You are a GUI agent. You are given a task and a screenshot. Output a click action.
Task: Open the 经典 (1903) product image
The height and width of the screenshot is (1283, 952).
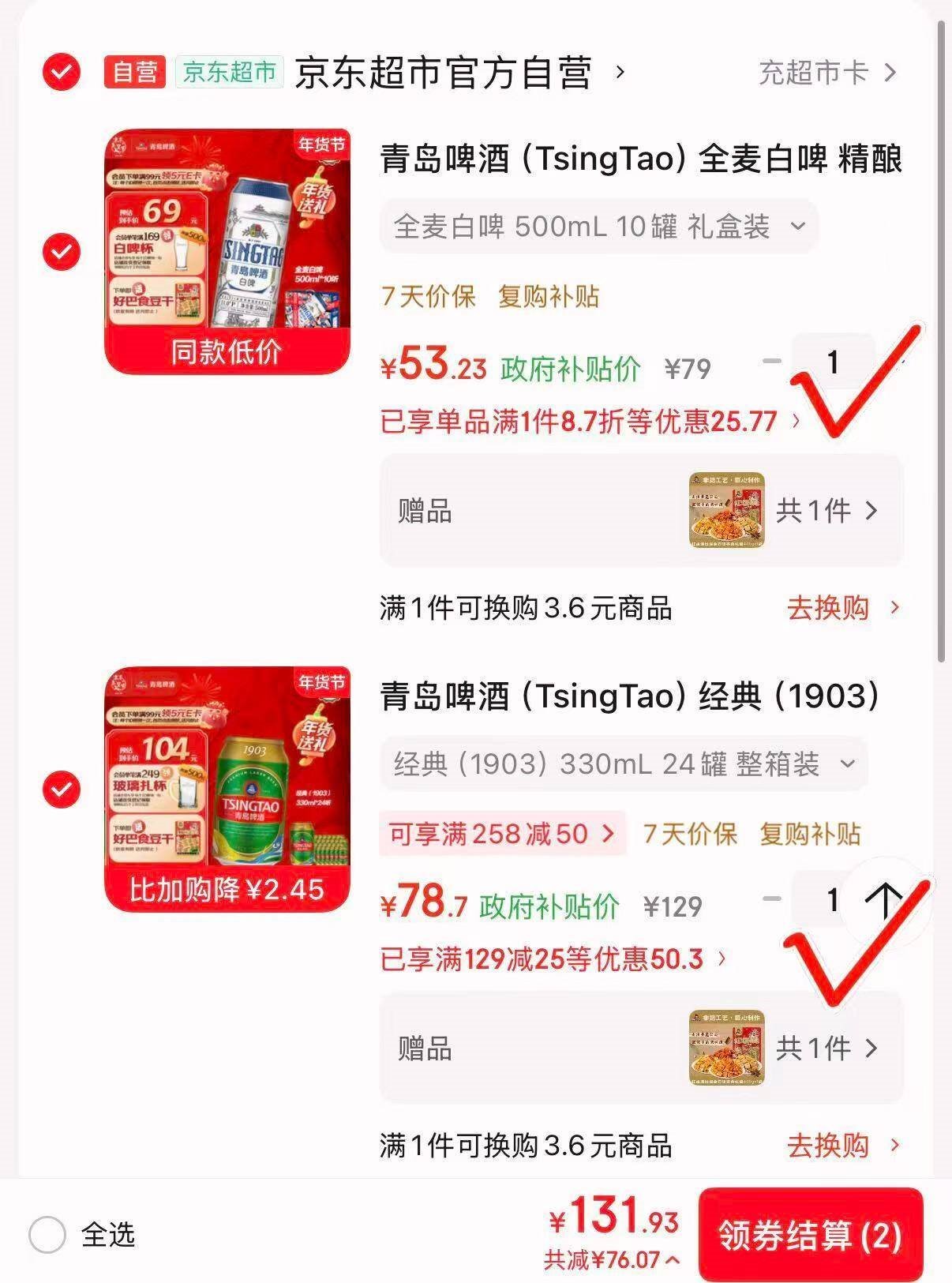click(x=227, y=788)
